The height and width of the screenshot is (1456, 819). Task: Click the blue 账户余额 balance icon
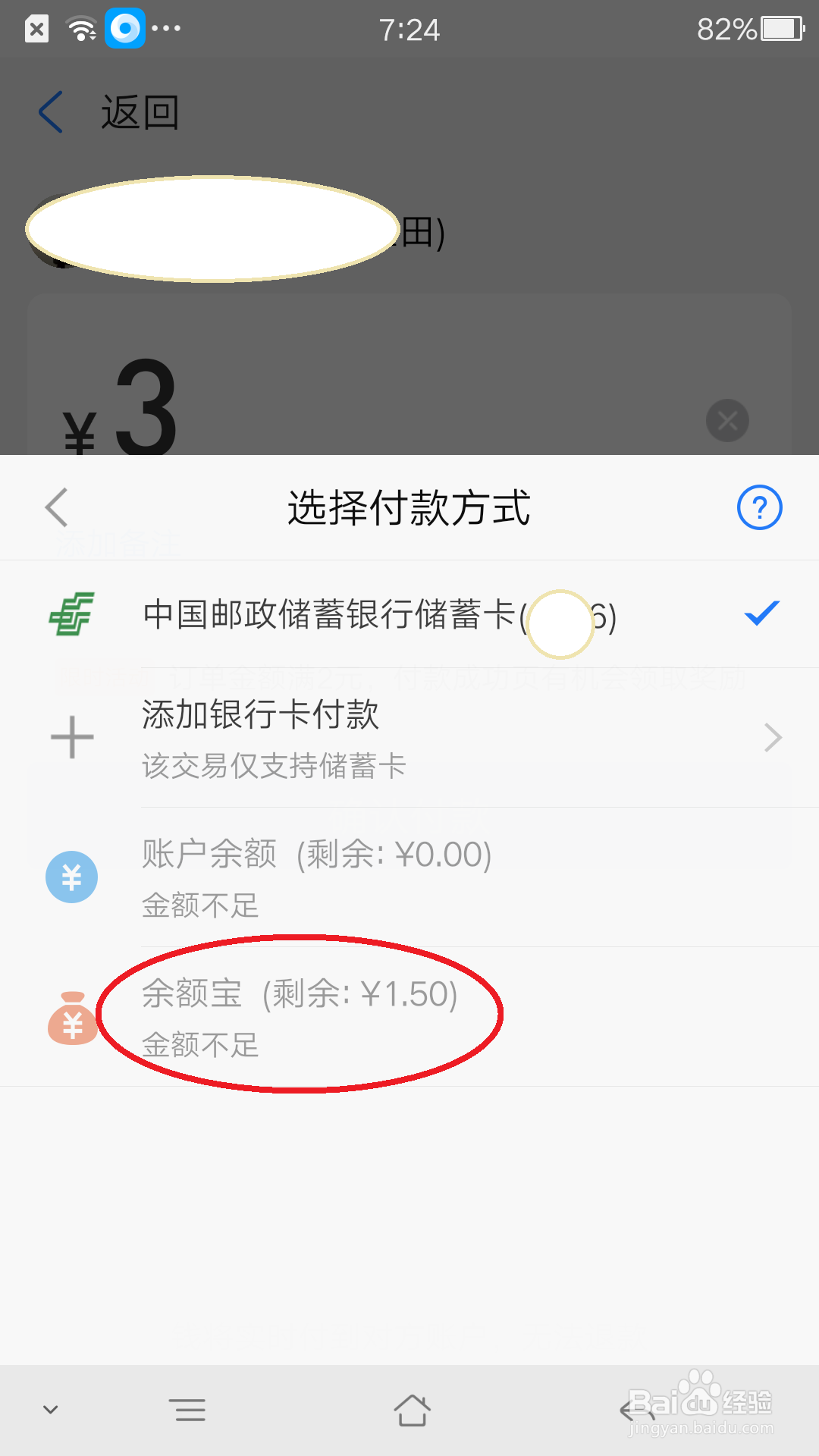(x=71, y=877)
